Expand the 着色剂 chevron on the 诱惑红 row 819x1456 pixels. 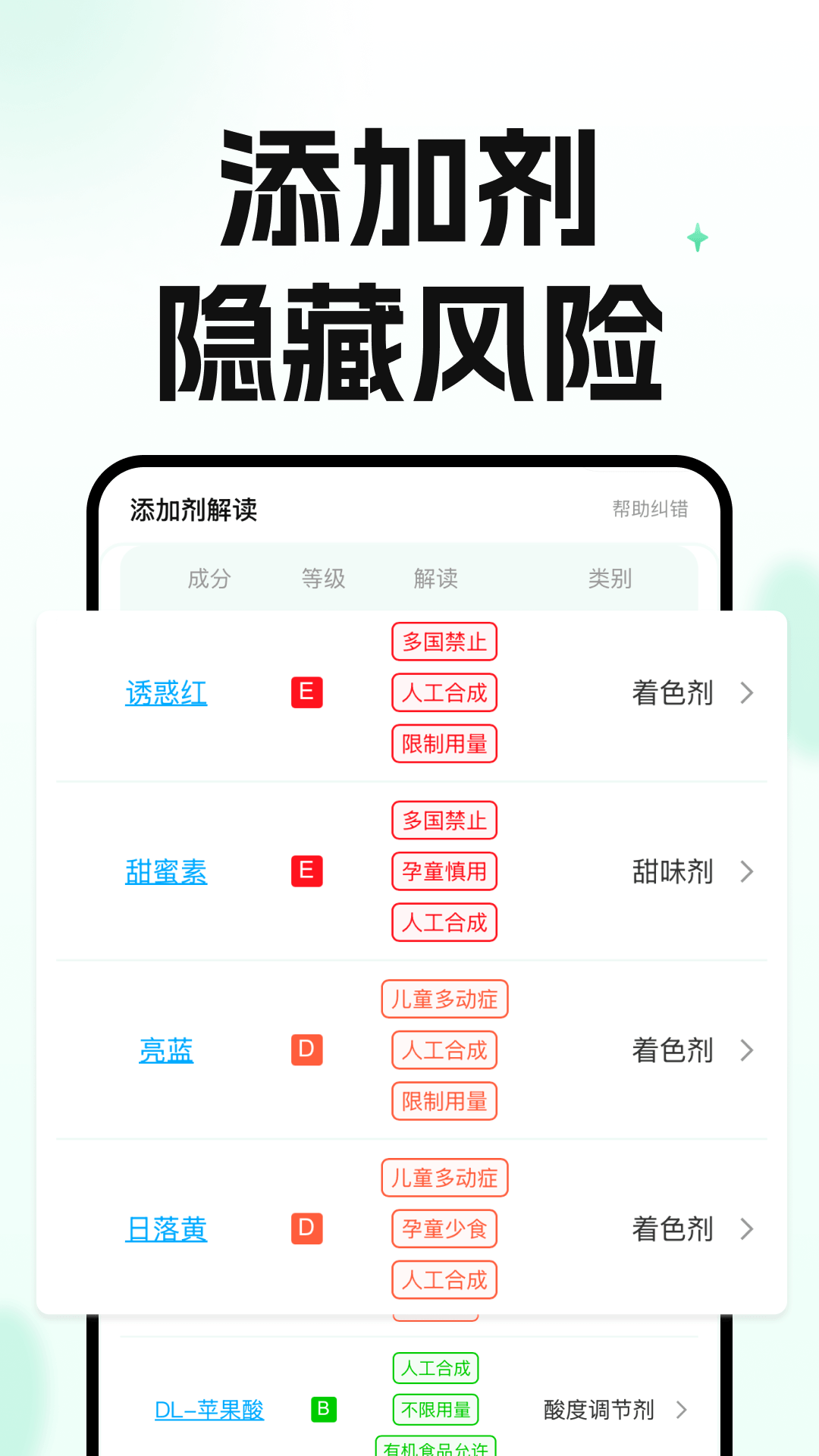click(747, 692)
